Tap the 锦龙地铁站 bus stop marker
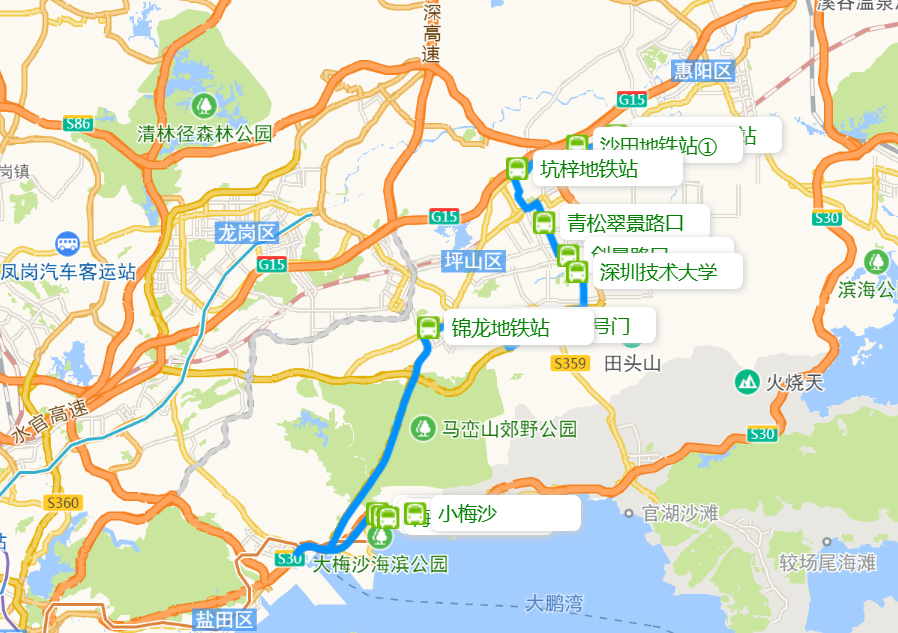This screenshot has width=898, height=633. tap(429, 328)
